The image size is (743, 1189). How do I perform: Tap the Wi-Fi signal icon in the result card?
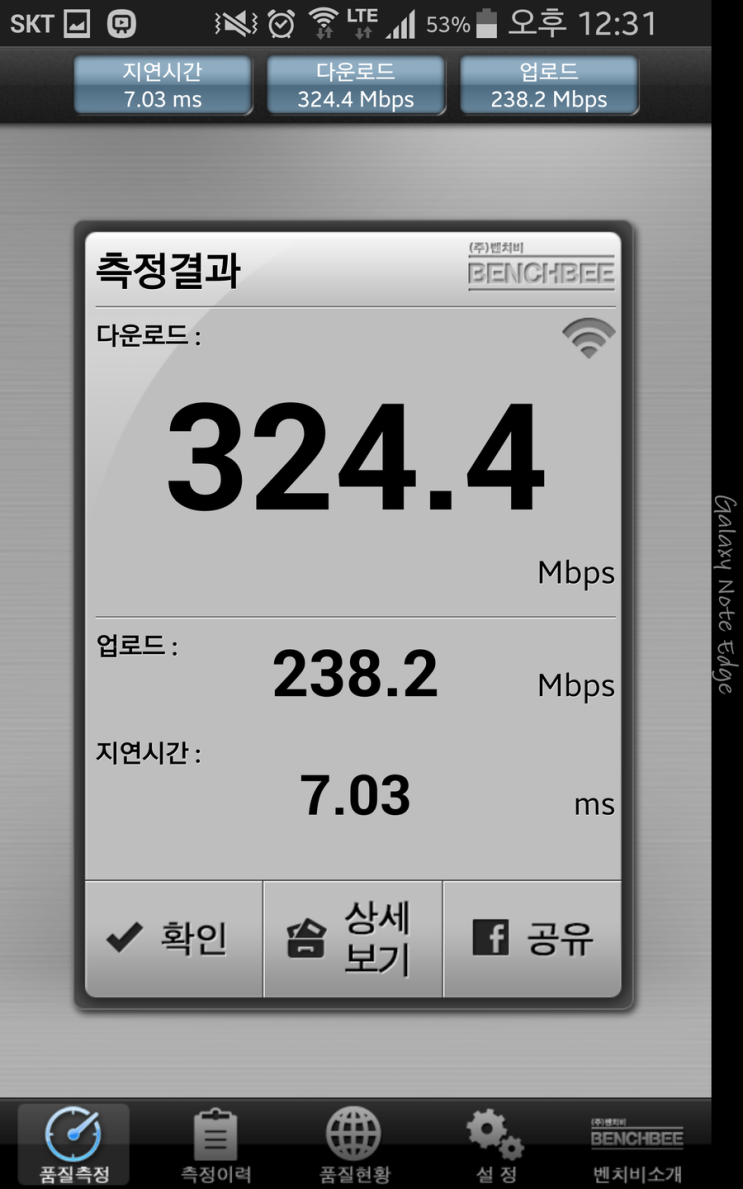590,336
